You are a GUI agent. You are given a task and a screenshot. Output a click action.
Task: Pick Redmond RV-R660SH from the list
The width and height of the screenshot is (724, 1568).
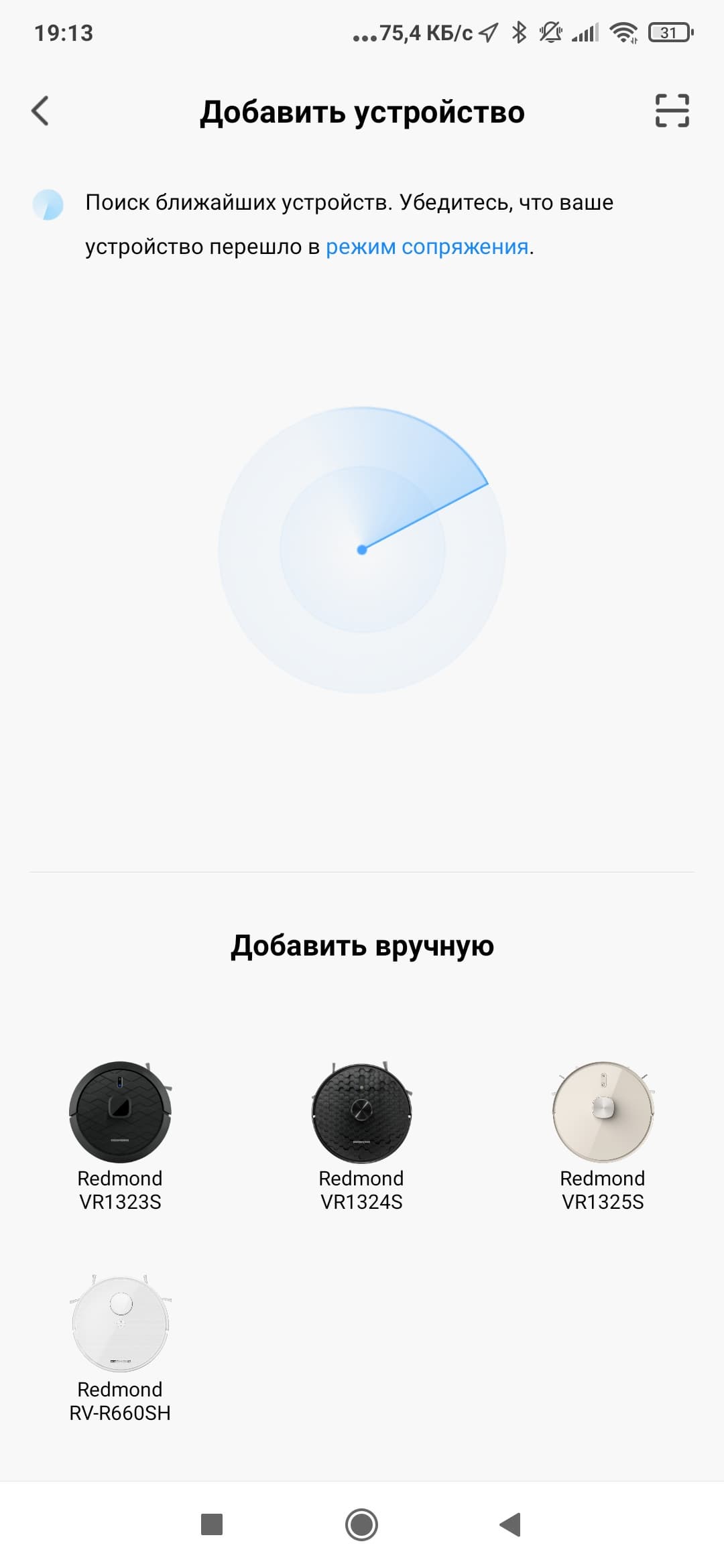[x=121, y=1348]
